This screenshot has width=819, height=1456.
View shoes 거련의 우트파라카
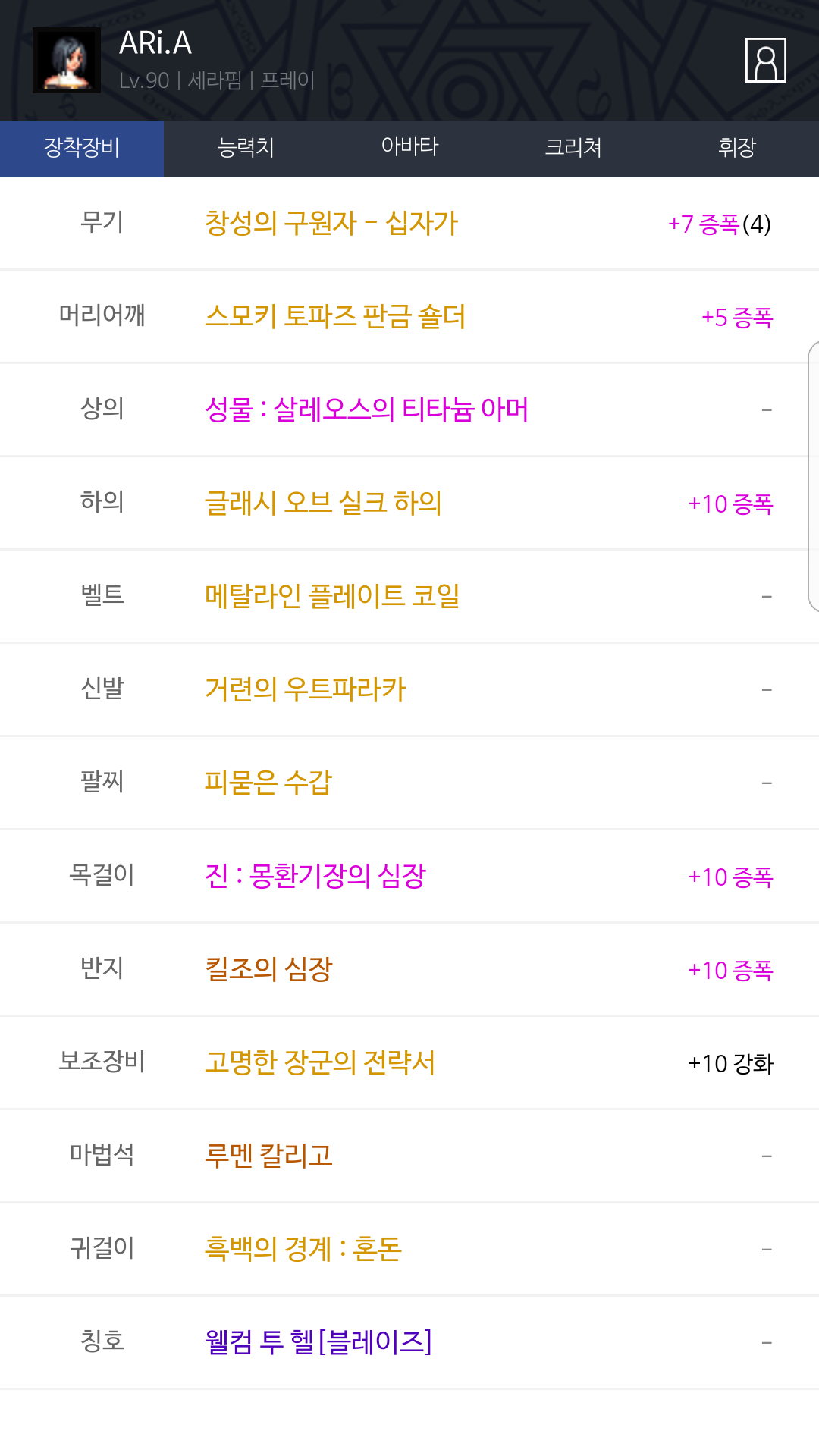click(x=306, y=690)
